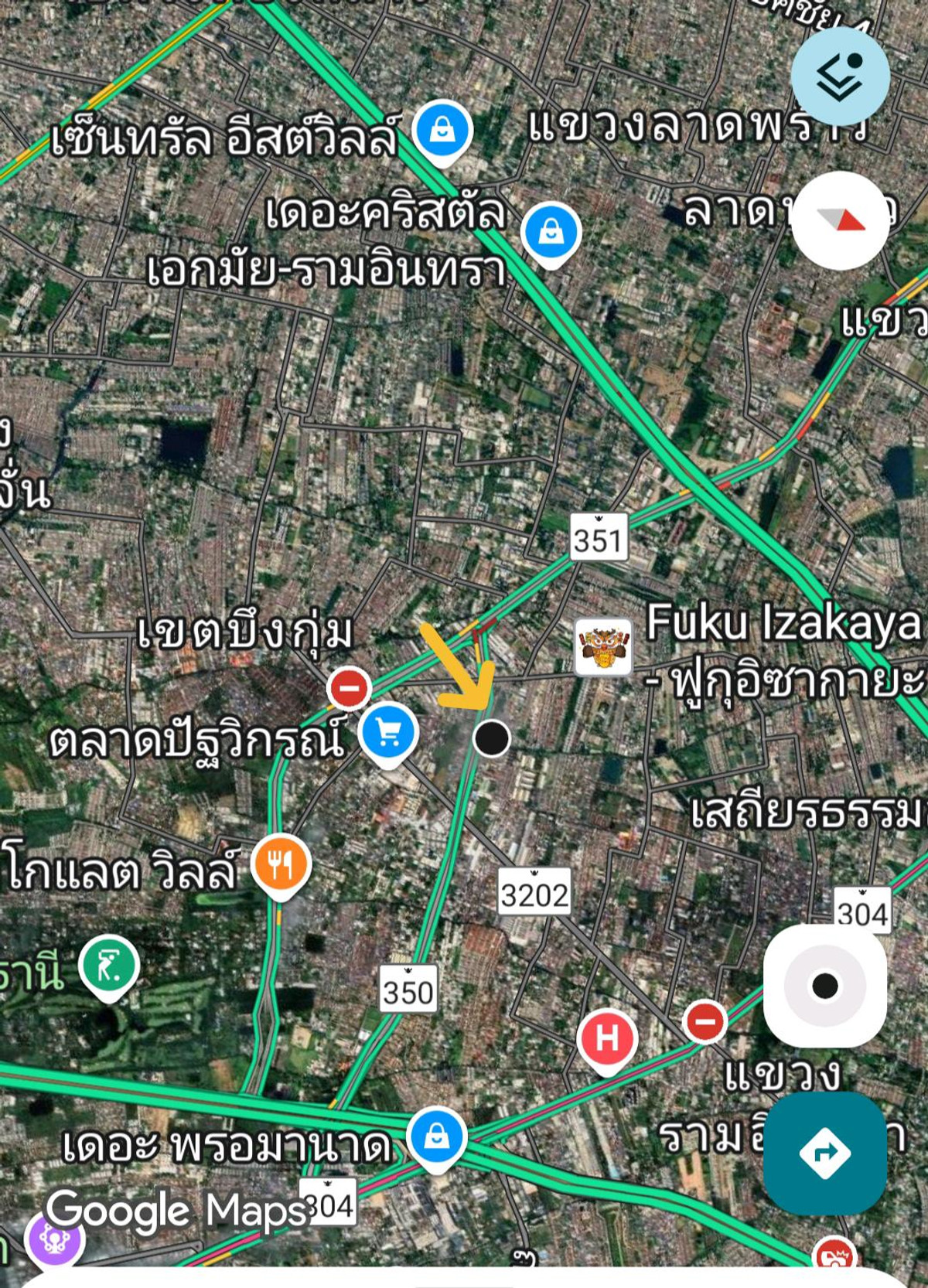Viewport: 928px width, 1288px height.
Task: Open the เดอะคริสตัล เอกมัย-รามอินทรา shopping pin
Action: [x=551, y=231]
